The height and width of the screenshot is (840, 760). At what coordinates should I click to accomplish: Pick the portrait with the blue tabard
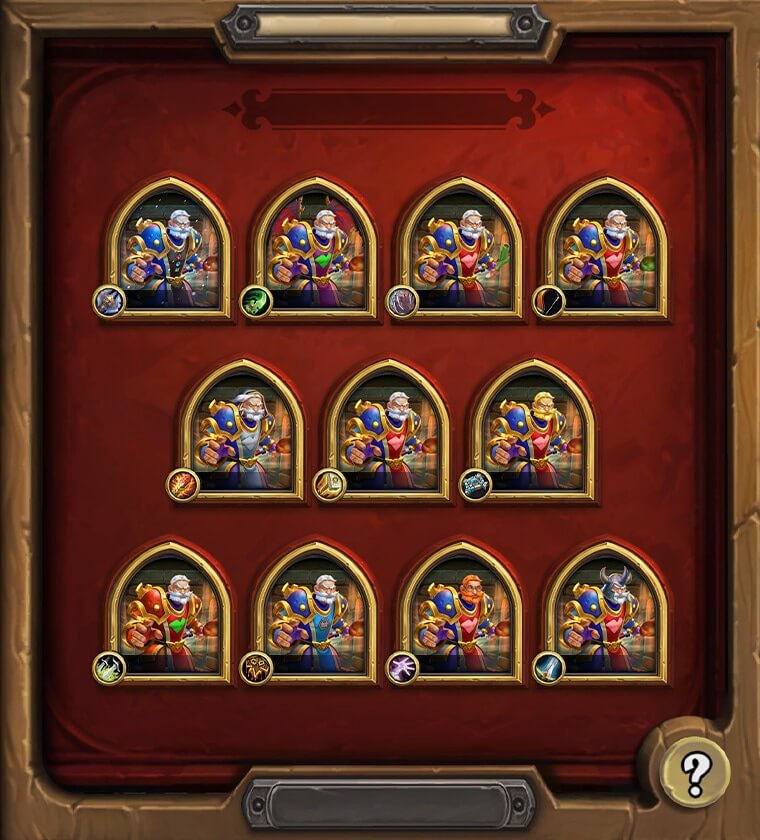pos(315,612)
